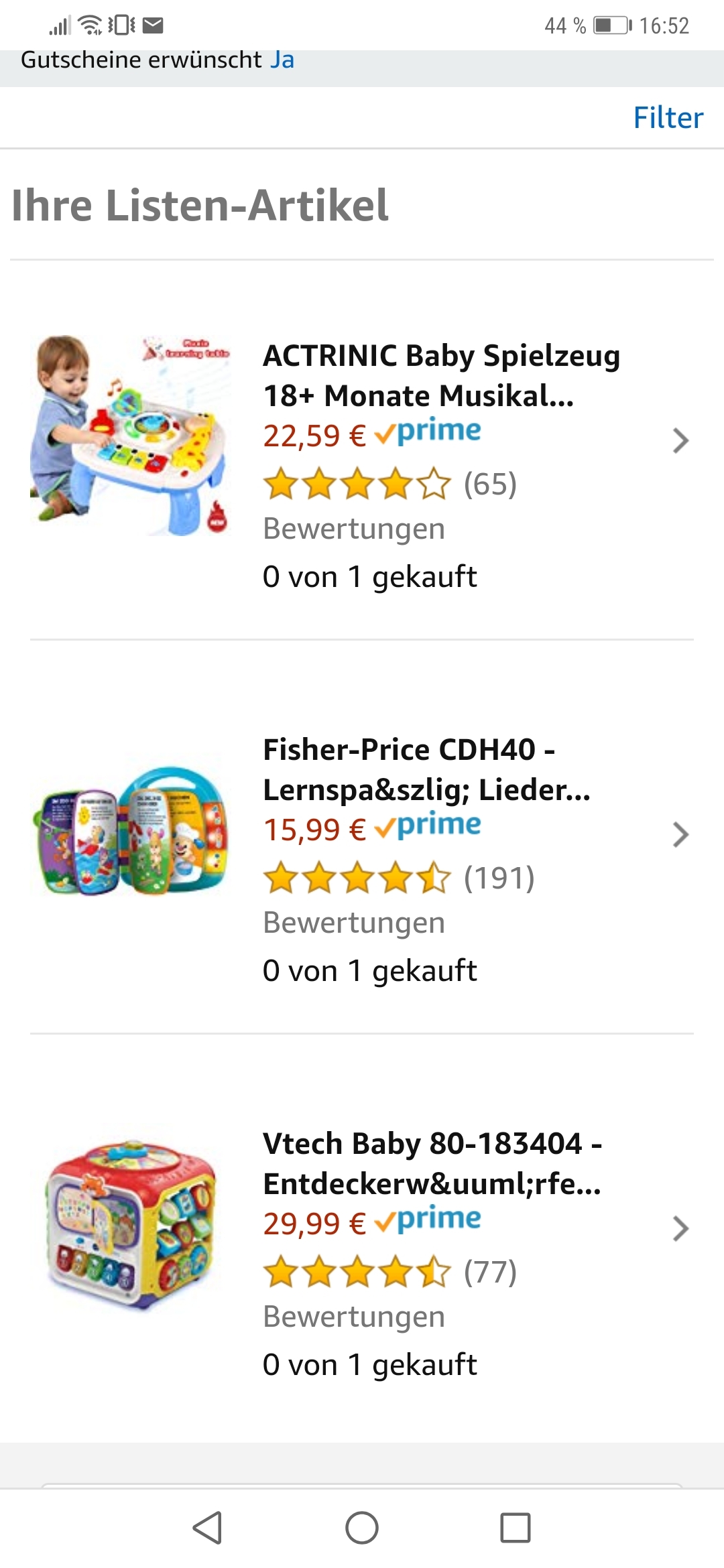Tap the Android back button

208,1528
